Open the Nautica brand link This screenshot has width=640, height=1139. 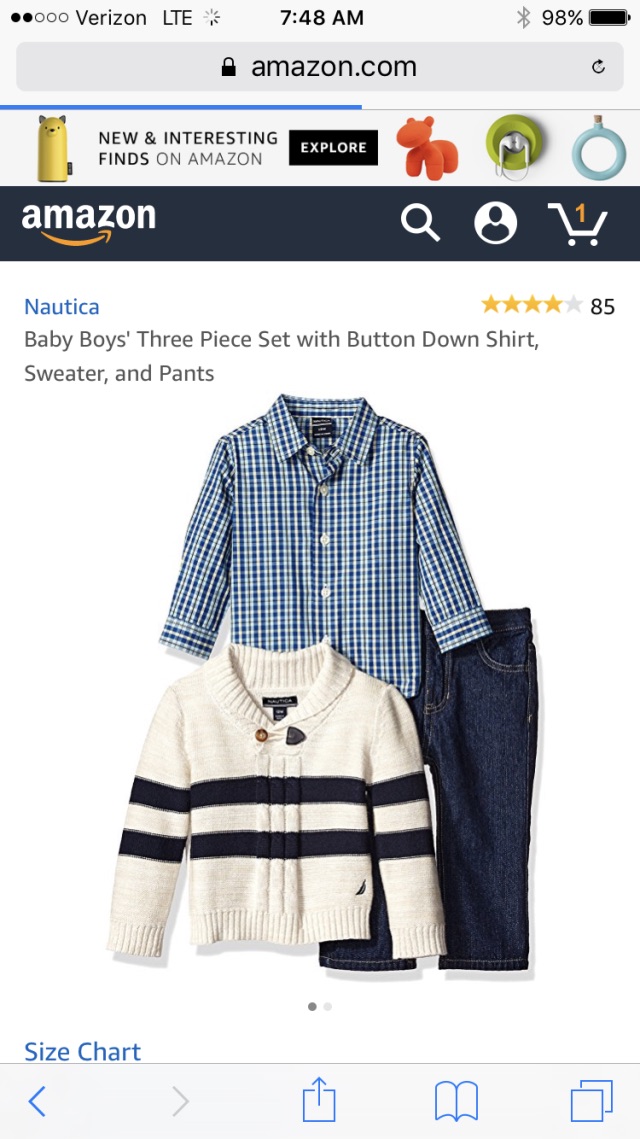pyautogui.click(x=62, y=307)
